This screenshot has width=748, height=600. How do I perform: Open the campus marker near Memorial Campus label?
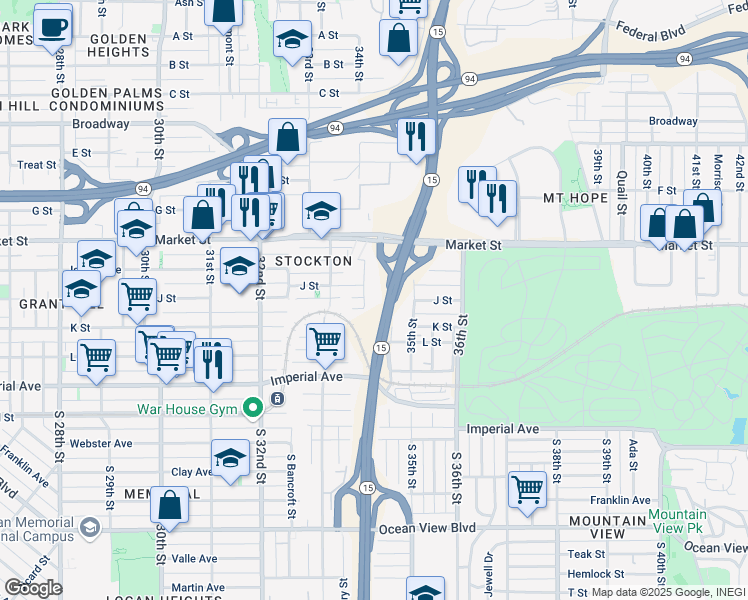coord(90,527)
